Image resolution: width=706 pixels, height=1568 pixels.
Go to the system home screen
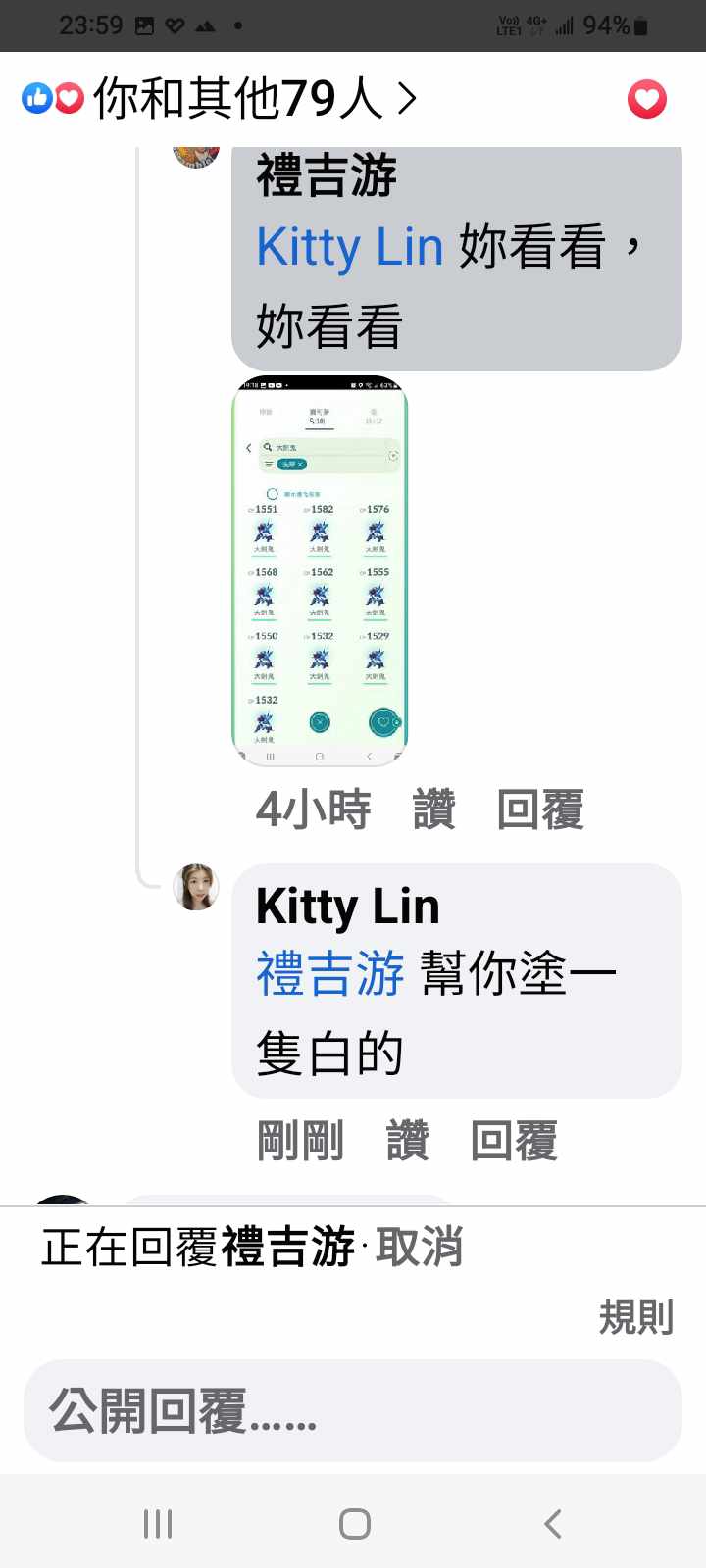(354, 1524)
